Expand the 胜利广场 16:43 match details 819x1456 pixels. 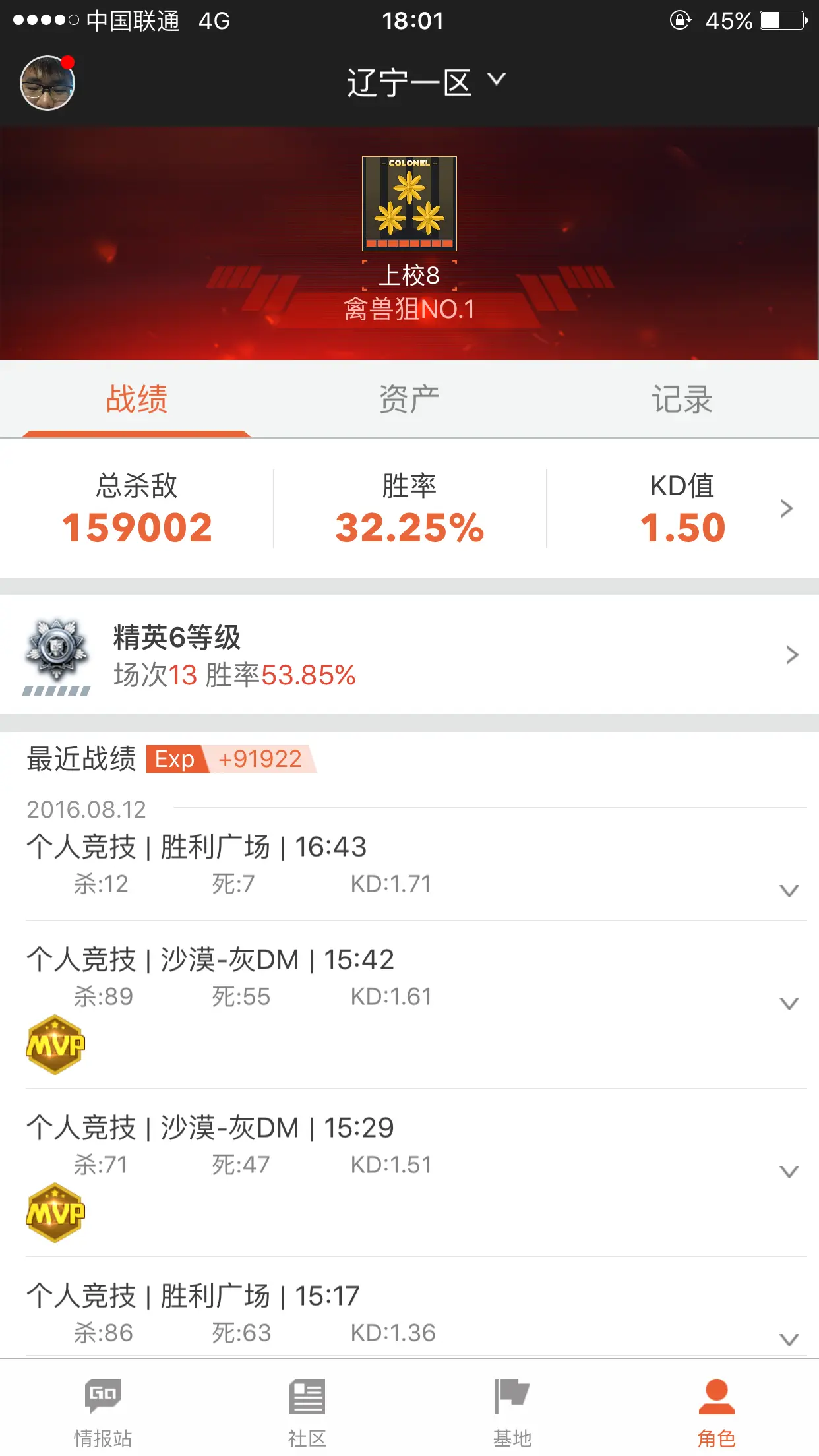coord(789,890)
